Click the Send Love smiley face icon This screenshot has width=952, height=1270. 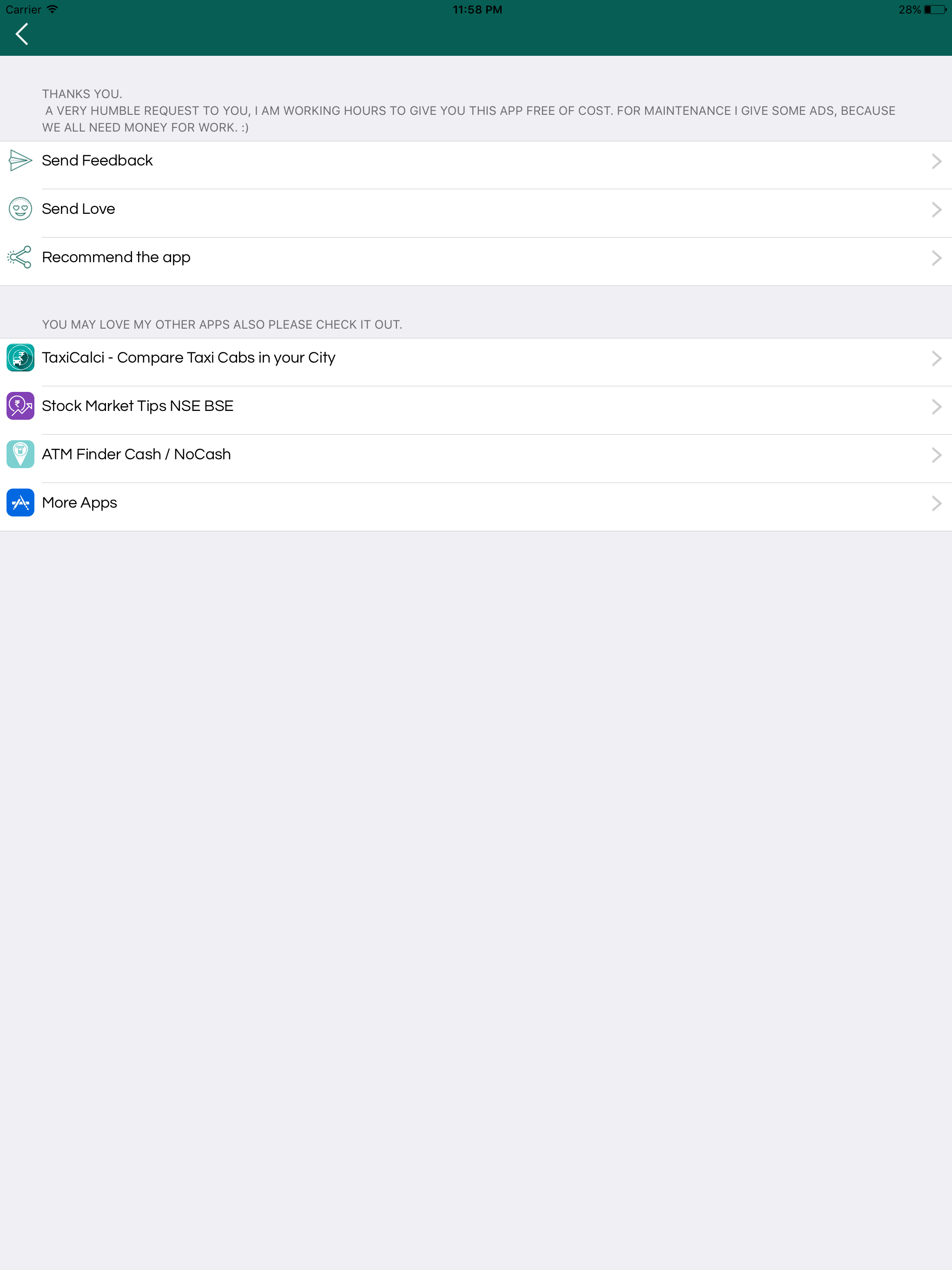coord(20,209)
